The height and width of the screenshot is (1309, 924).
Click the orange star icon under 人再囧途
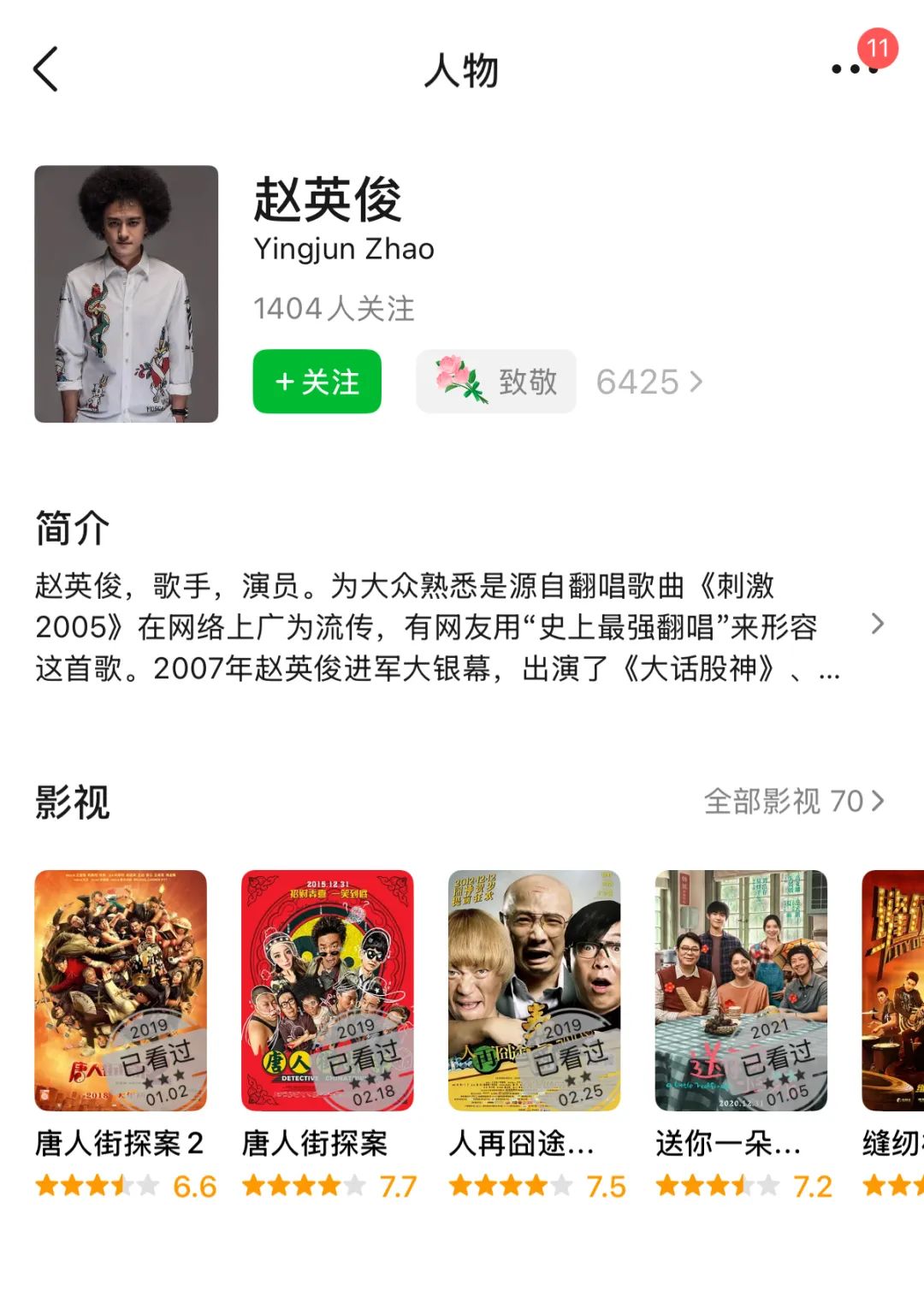(x=466, y=1187)
